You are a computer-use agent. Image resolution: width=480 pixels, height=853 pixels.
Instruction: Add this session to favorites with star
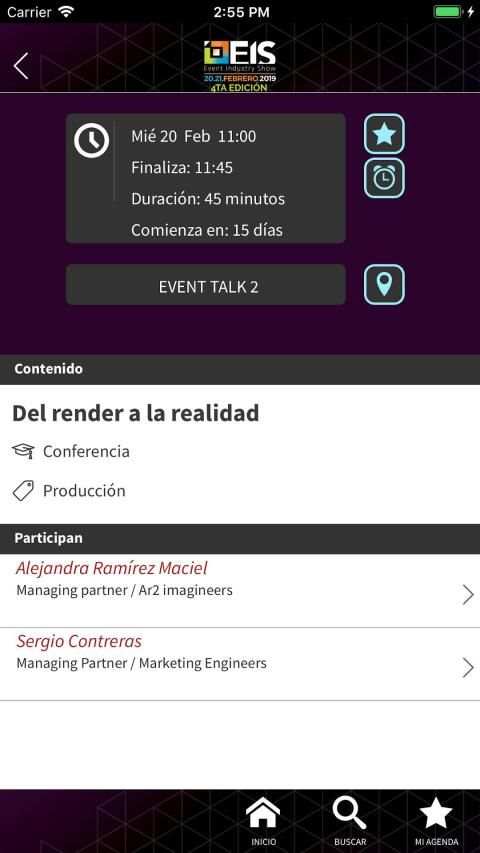tap(384, 134)
